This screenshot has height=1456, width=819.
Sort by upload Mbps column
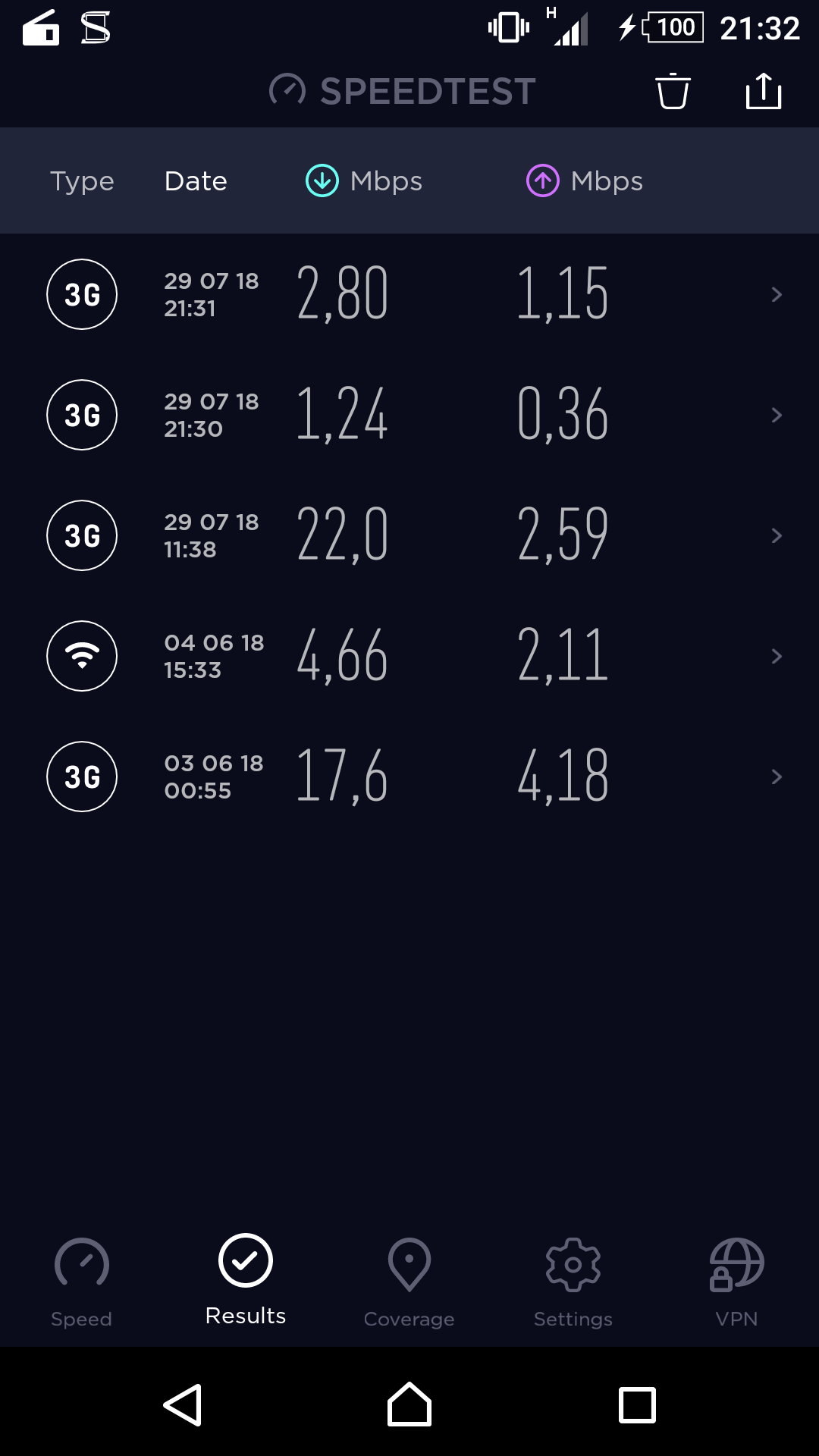point(585,181)
